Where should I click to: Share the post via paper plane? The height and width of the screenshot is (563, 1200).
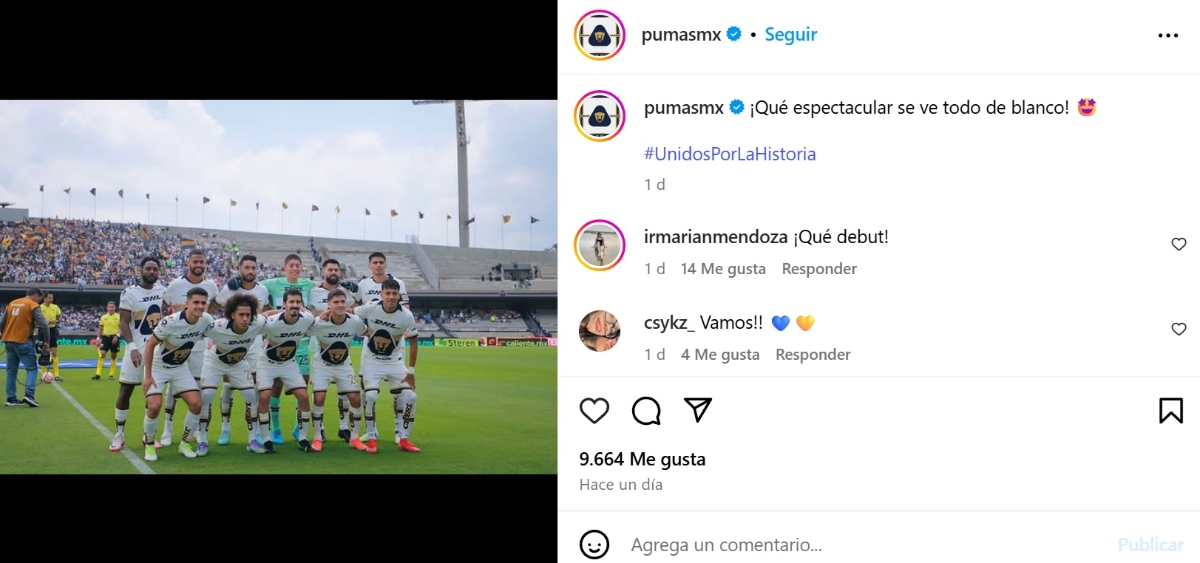[698, 410]
